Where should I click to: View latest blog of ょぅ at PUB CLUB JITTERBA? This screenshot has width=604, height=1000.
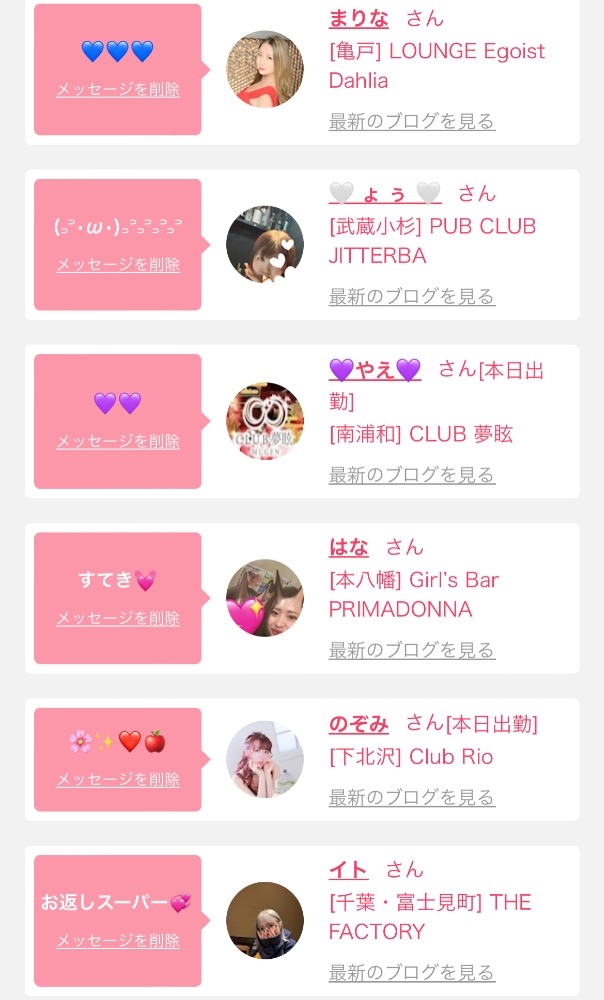click(411, 297)
